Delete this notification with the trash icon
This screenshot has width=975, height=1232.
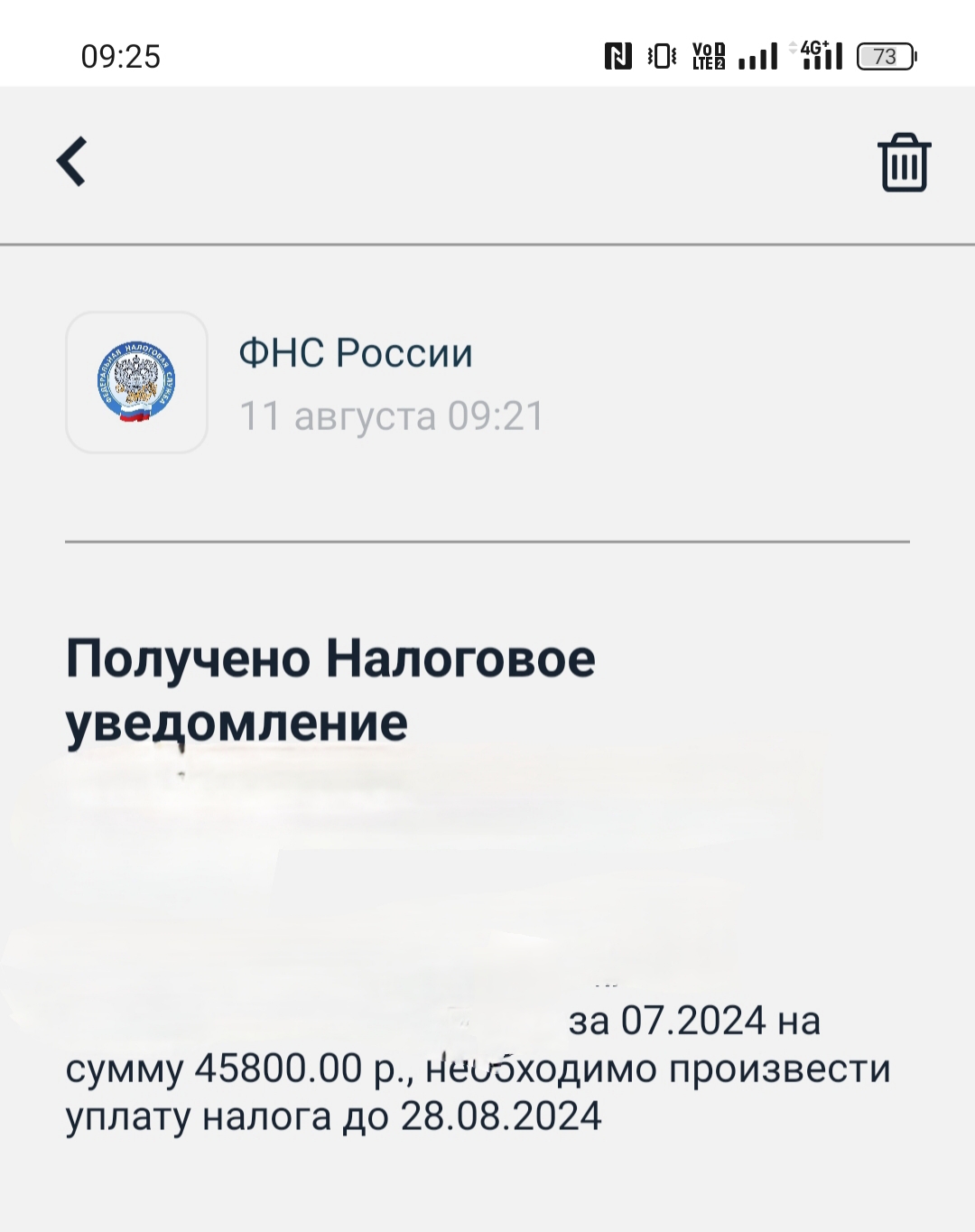coord(904,163)
